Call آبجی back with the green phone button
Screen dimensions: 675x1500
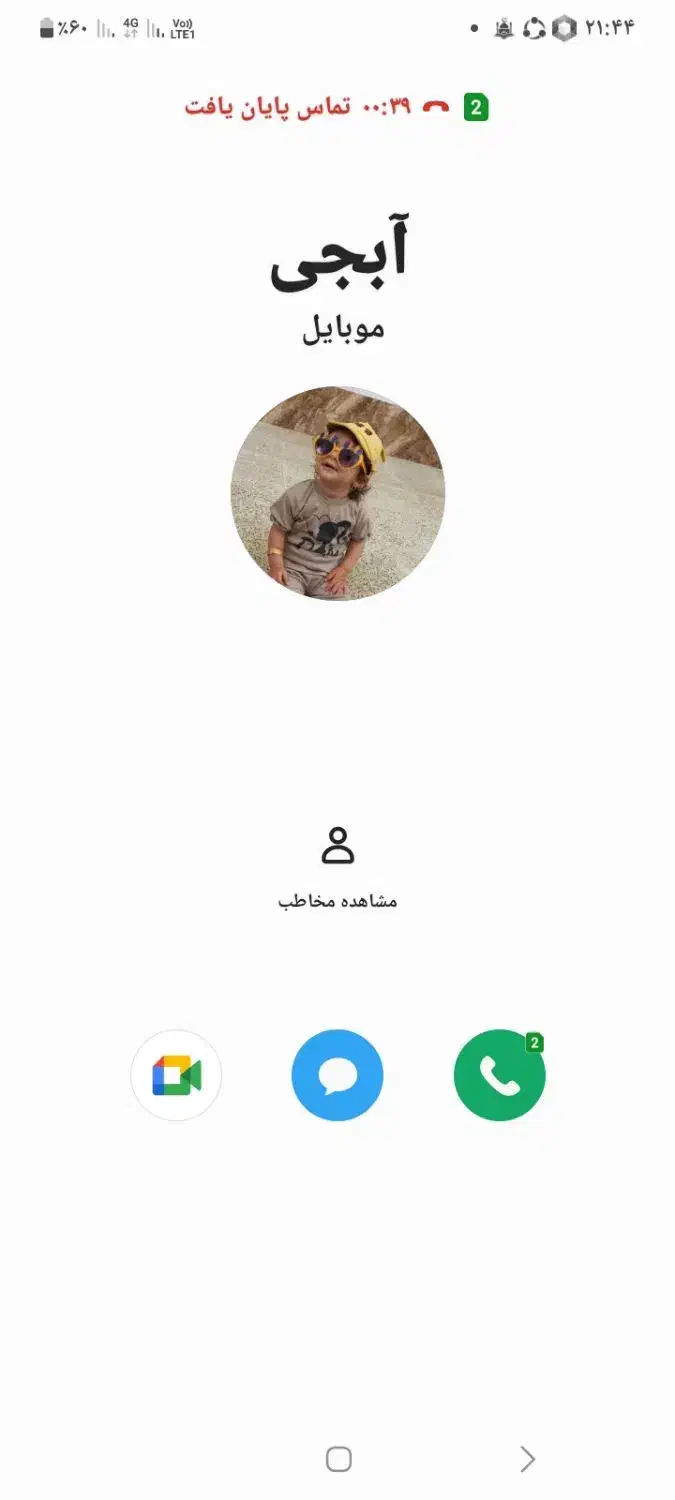point(499,1075)
